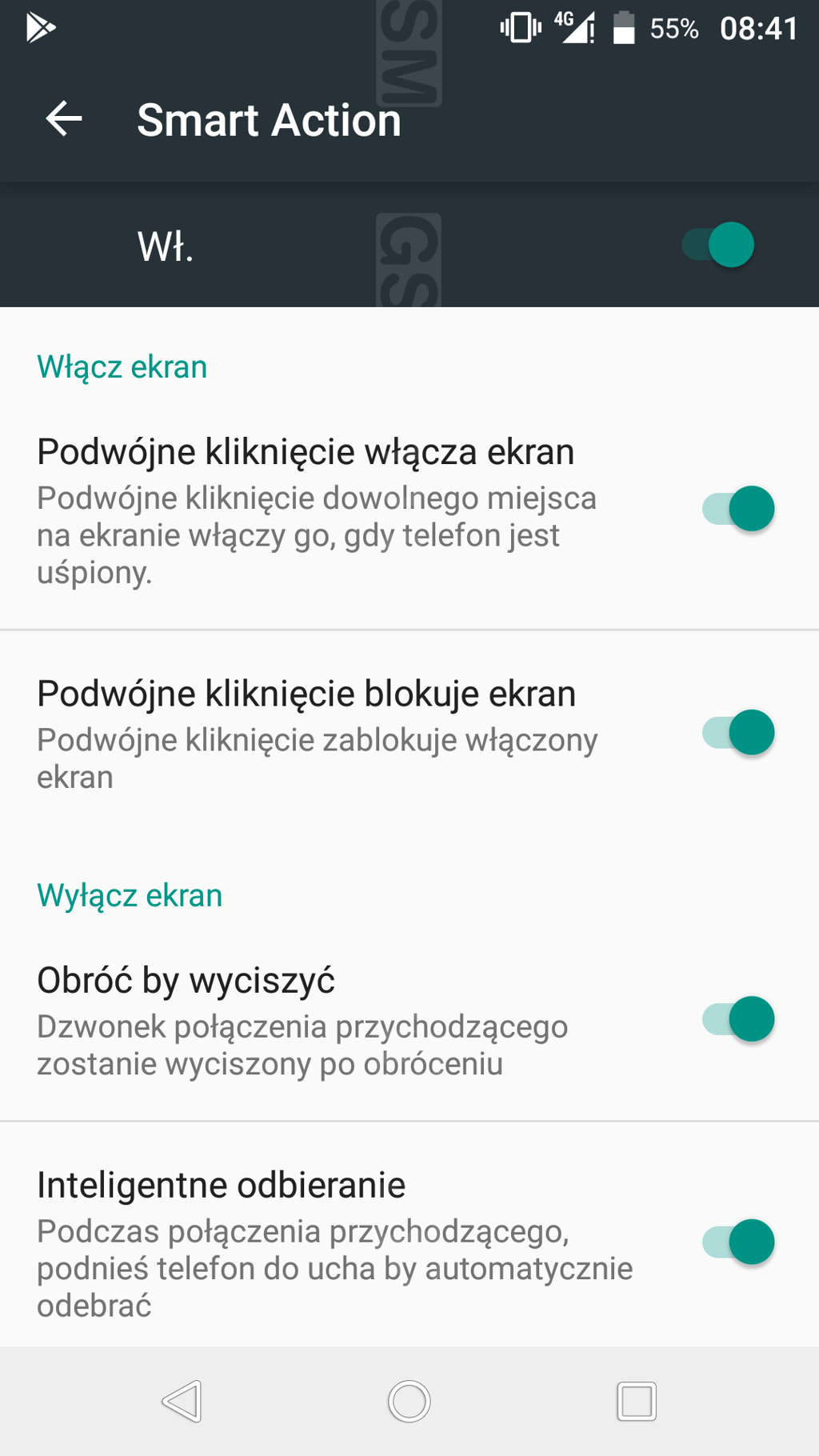
Task: Tap the system home button
Action: click(409, 1402)
